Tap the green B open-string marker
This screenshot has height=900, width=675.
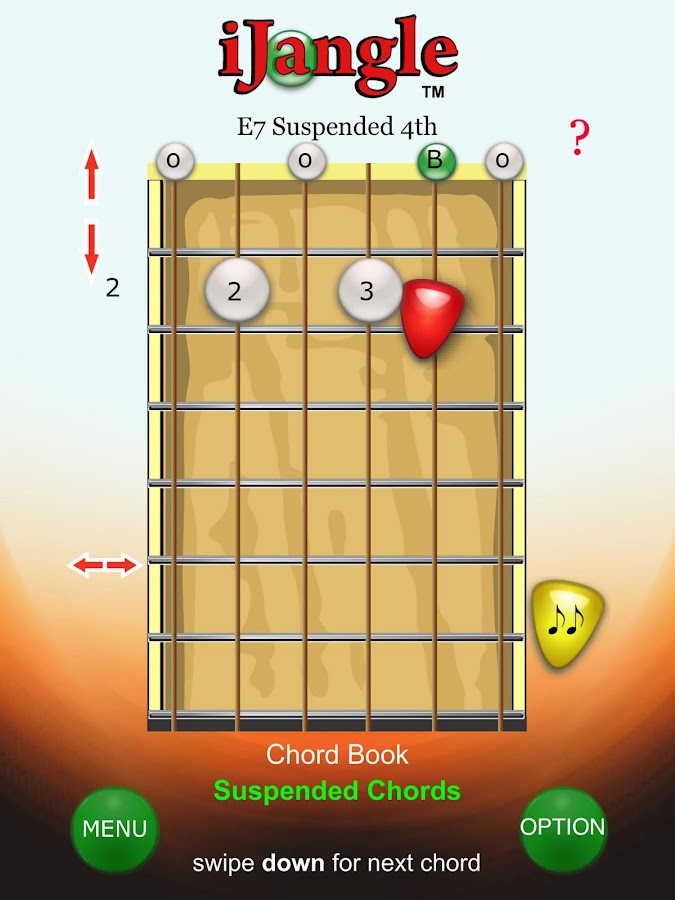click(x=435, y=160)
